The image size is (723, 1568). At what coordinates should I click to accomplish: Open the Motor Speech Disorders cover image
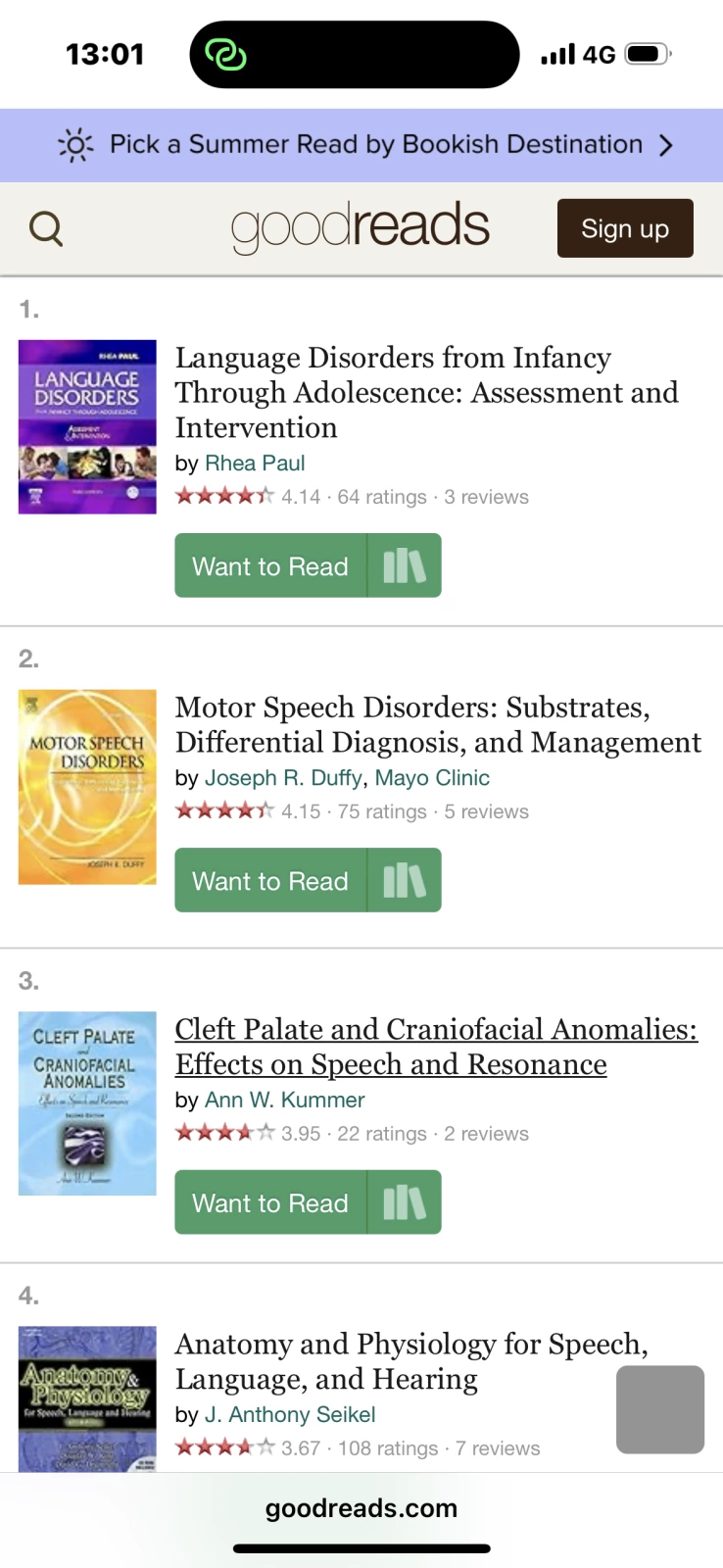(x=87, y=786)
